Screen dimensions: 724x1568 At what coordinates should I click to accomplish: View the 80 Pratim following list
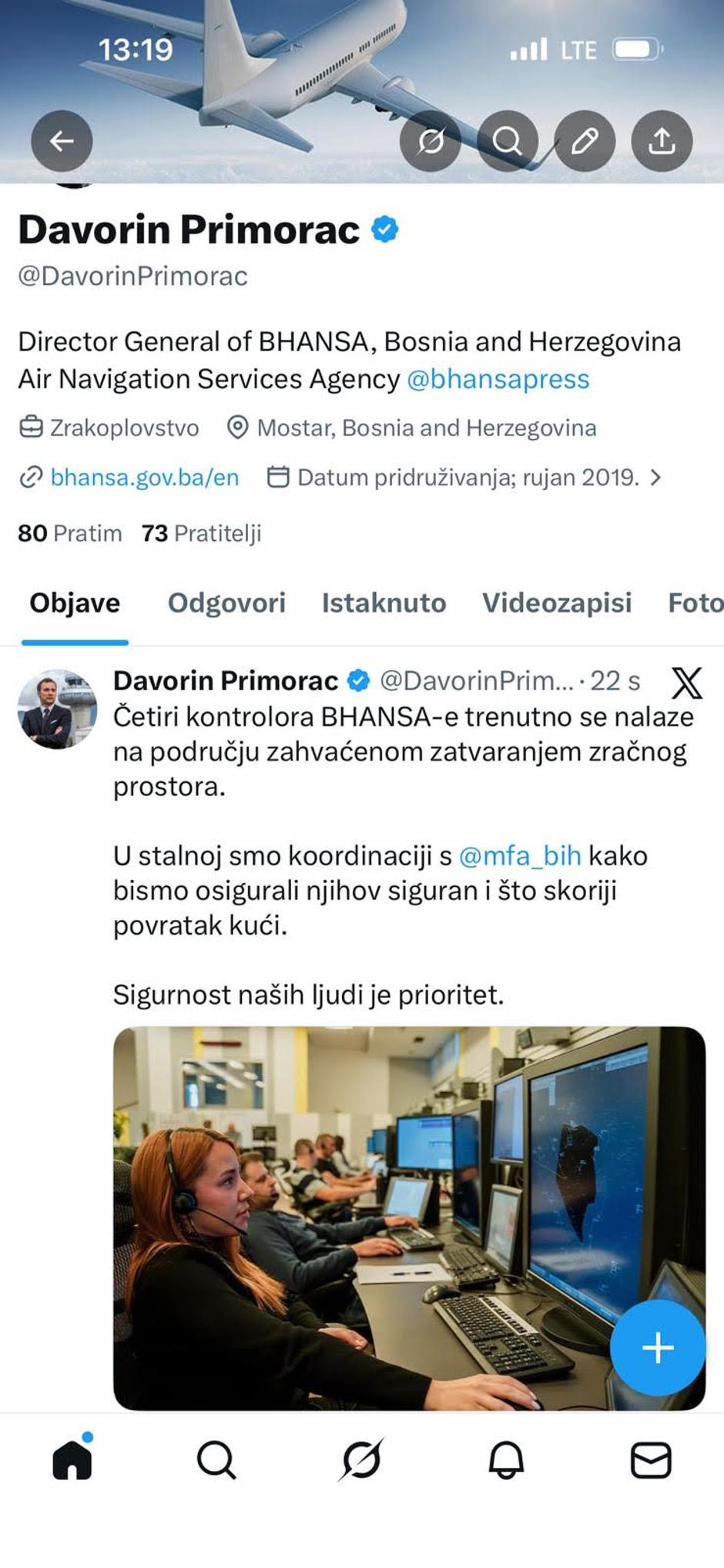pyautogui.click(x=70, y=533)
